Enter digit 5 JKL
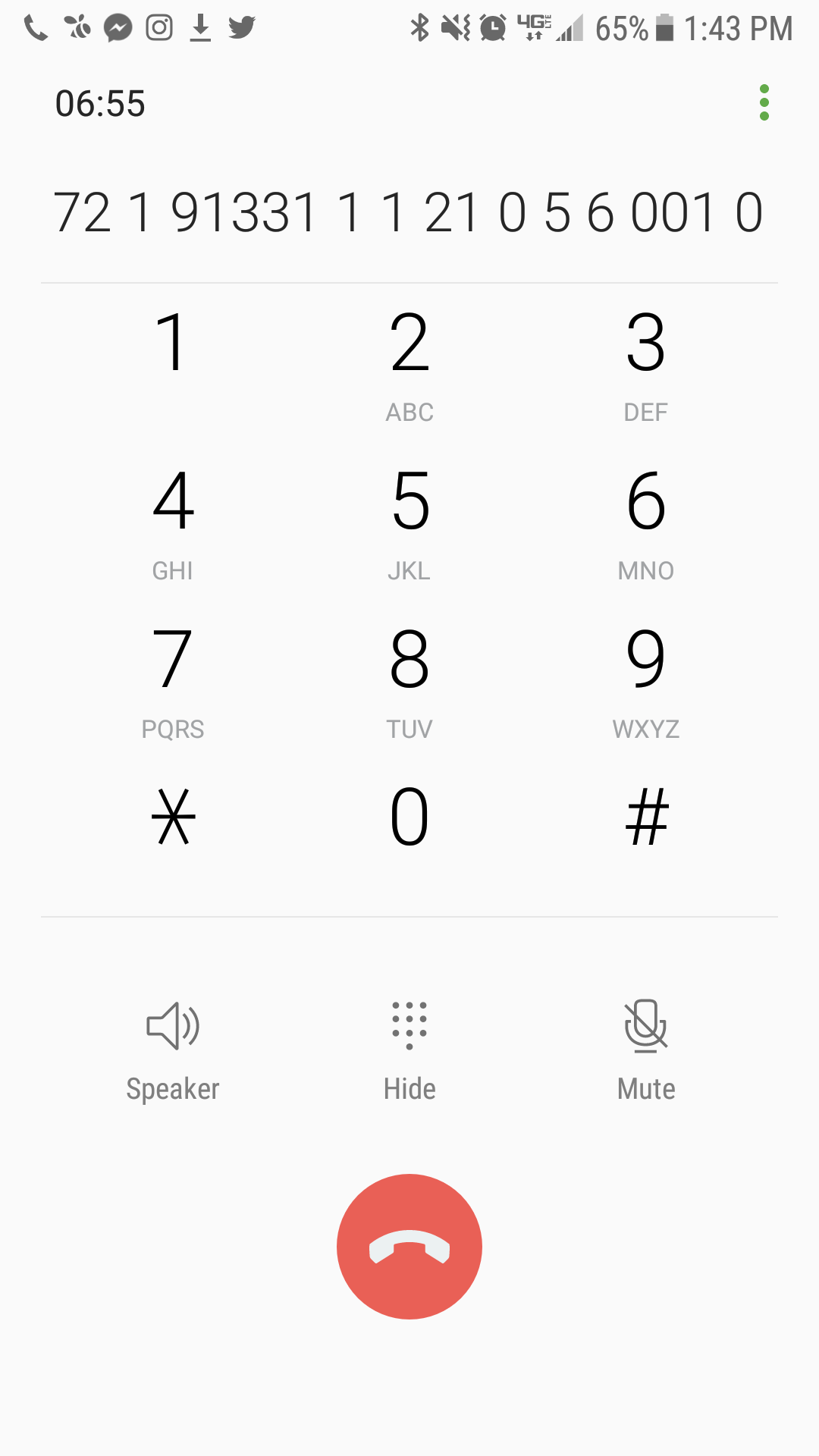 tap(409, 522)
